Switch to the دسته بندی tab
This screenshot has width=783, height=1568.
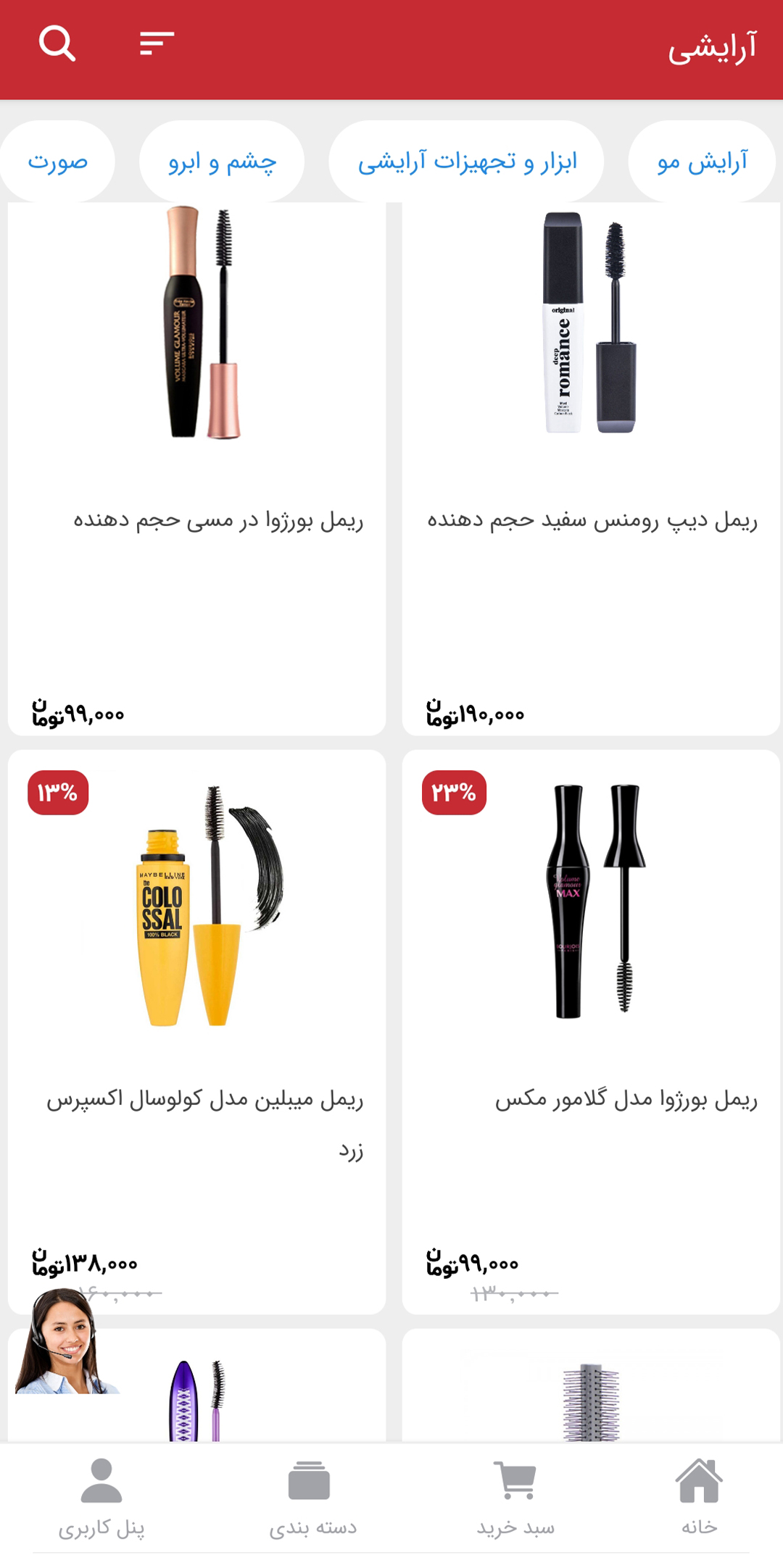(x=312, y=1497)
